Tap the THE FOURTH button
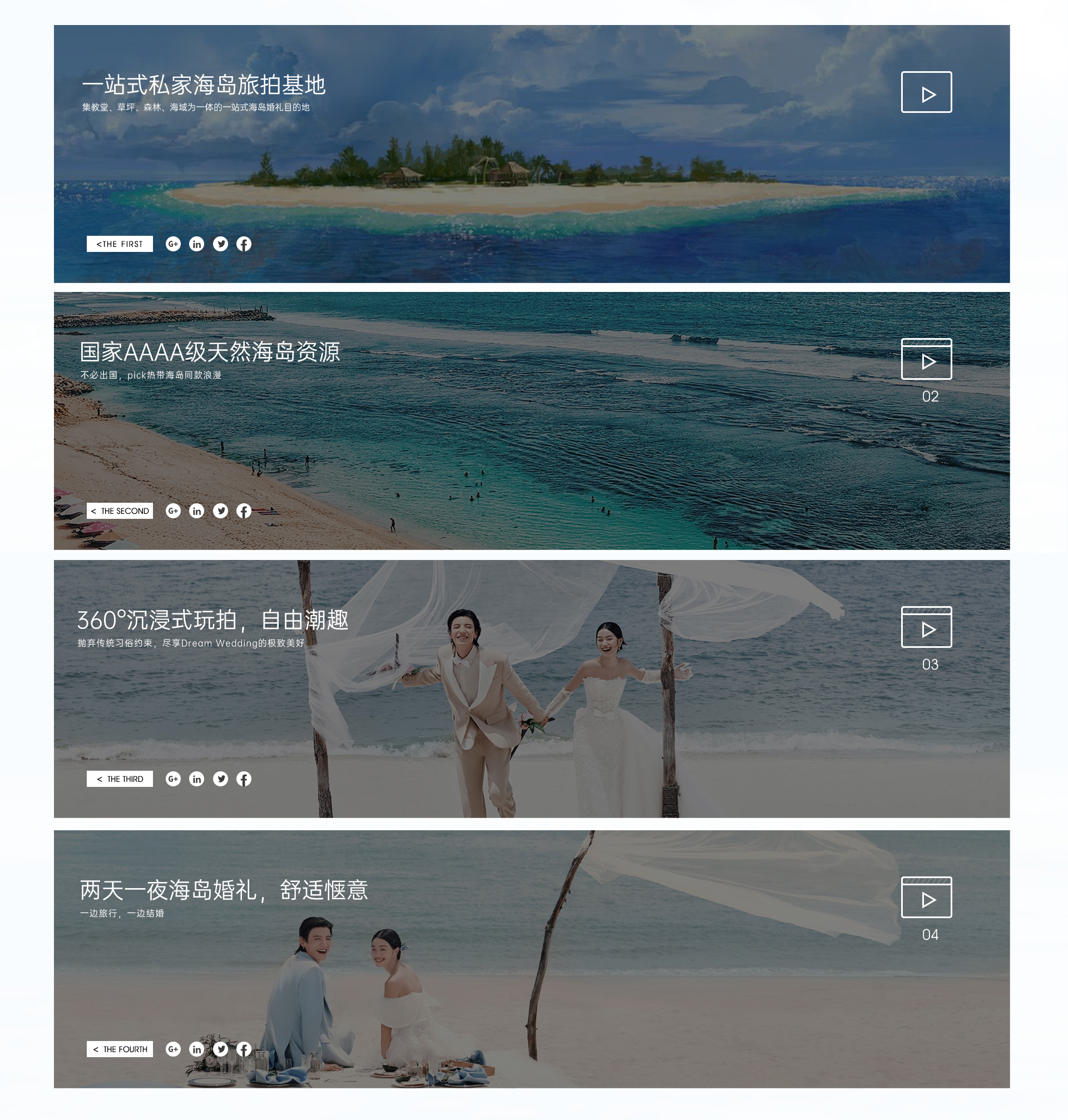Screen dimensions: 1068x1120 point(120,1049)
